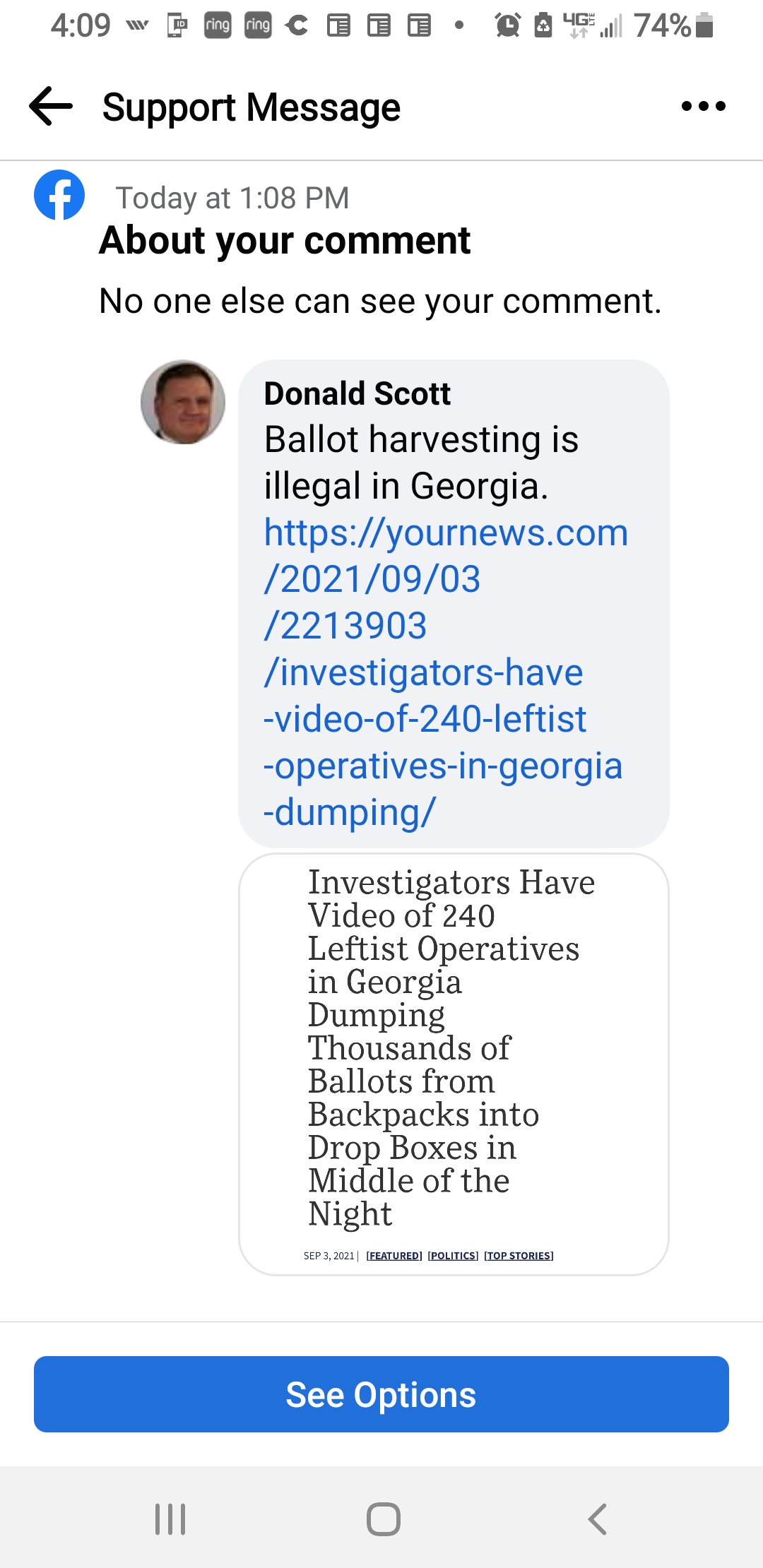Go back from Support Message

pos(51,107)
